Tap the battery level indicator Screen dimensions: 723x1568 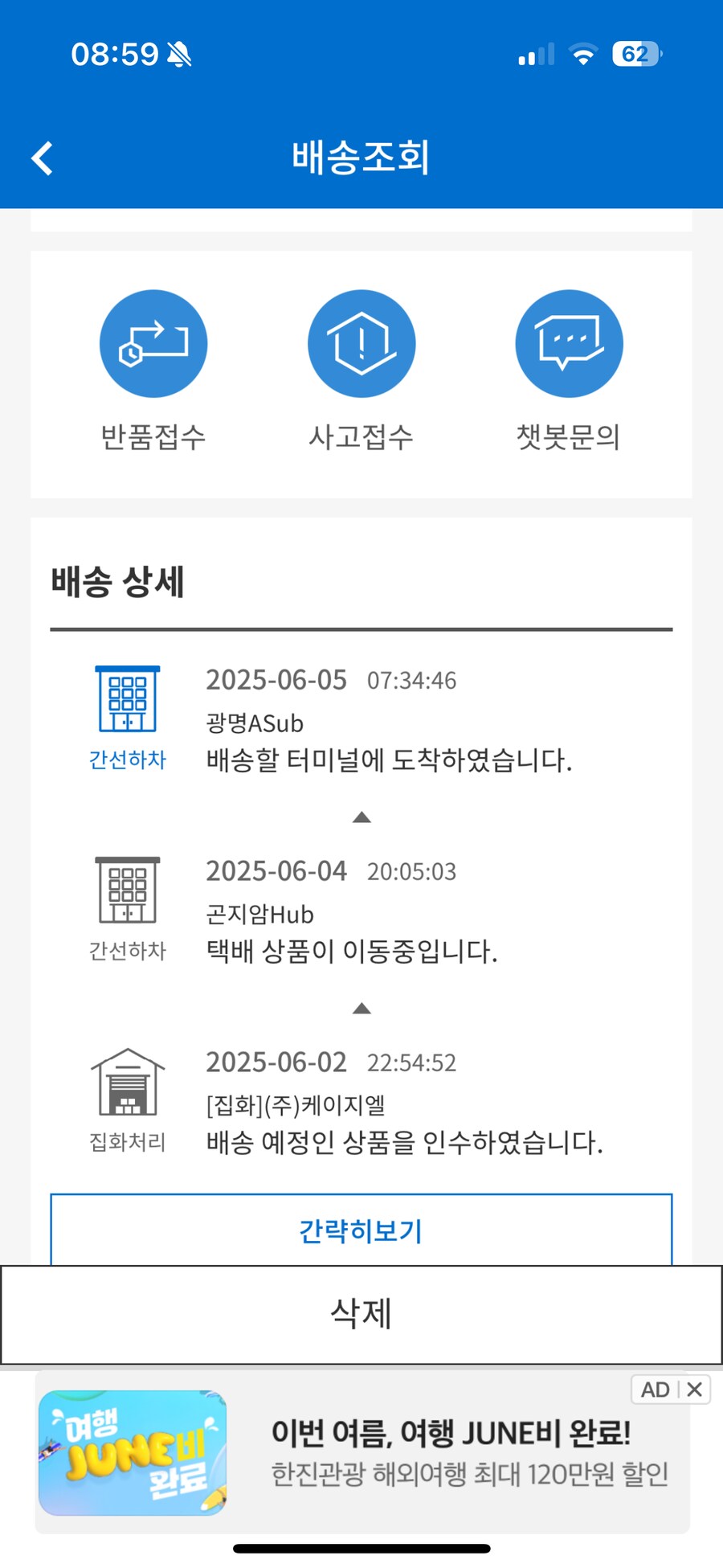[635, 53]
